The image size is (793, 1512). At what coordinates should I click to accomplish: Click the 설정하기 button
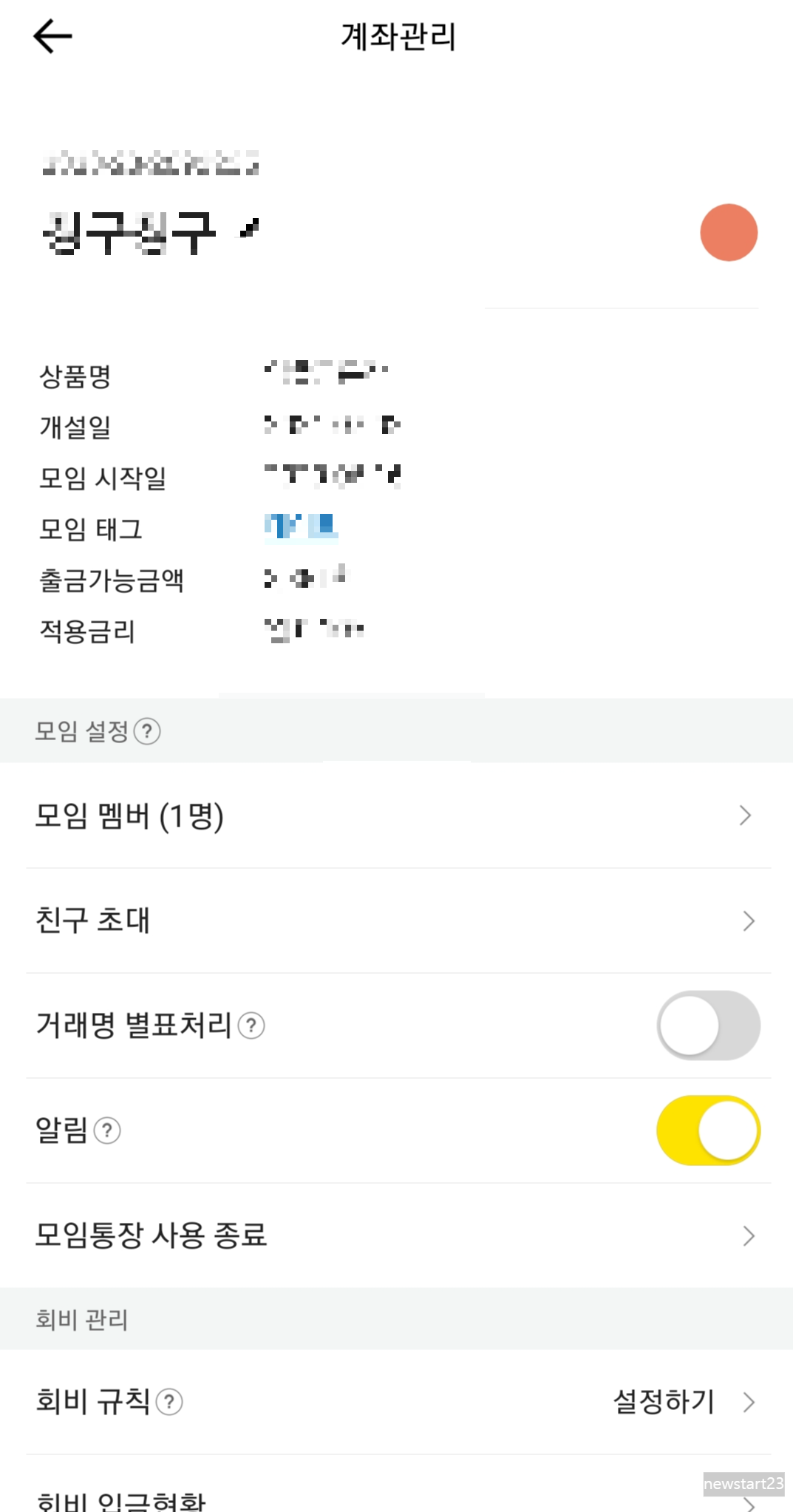click(664, 1401)
